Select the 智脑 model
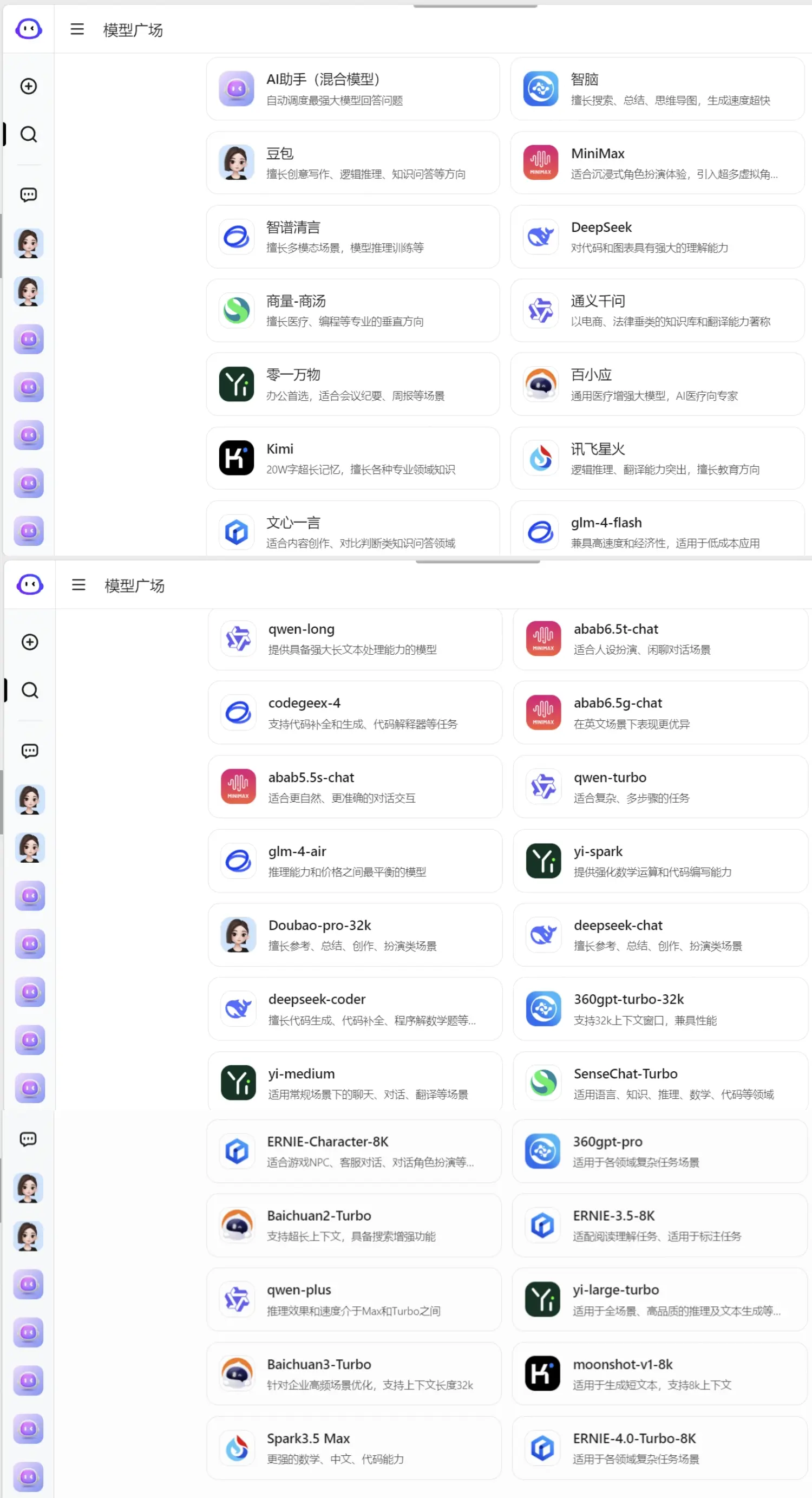This screenshot has height=1498, width=812. click(x=657, y=89)
